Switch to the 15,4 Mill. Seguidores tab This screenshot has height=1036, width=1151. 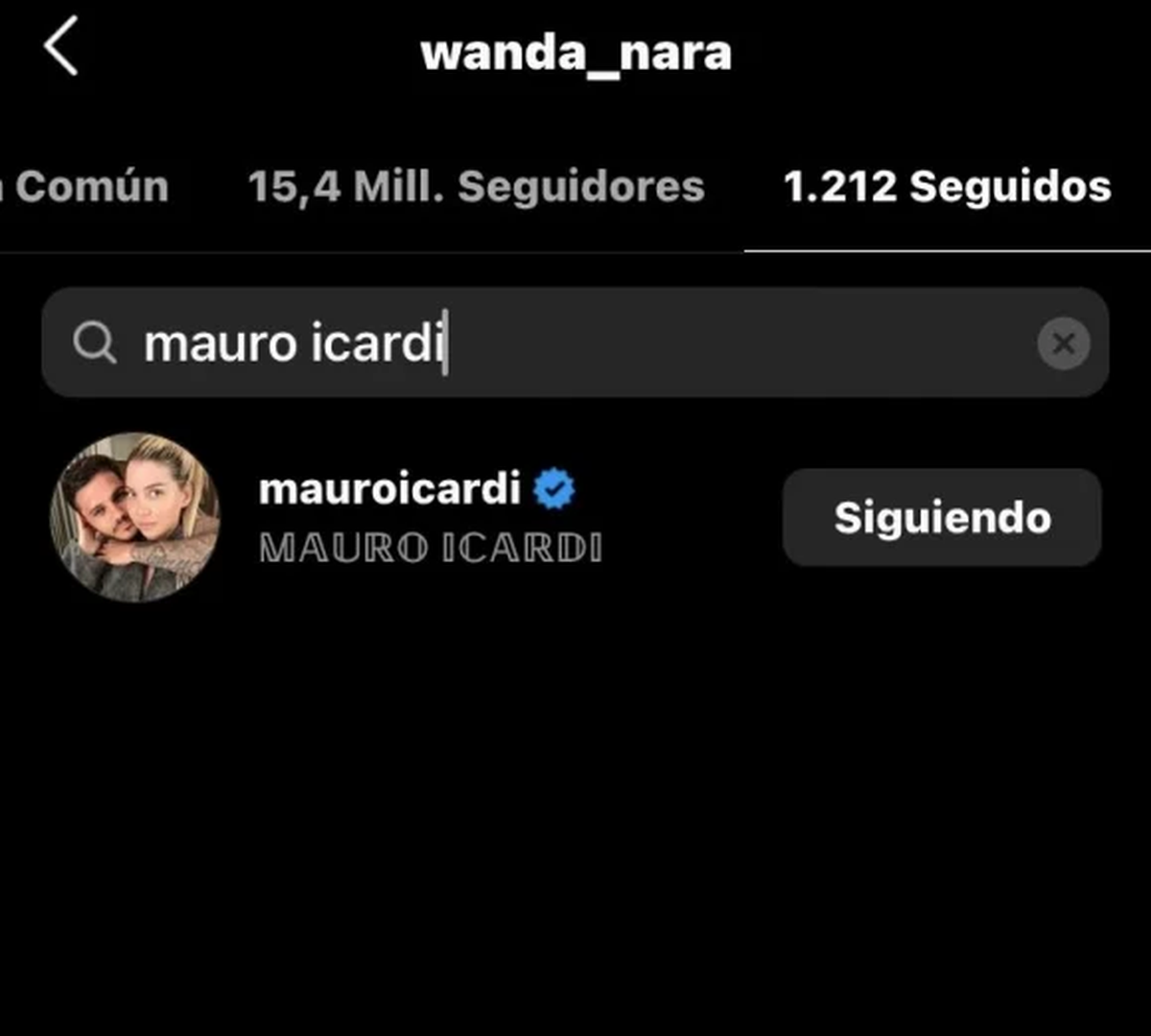click(477, 186)
